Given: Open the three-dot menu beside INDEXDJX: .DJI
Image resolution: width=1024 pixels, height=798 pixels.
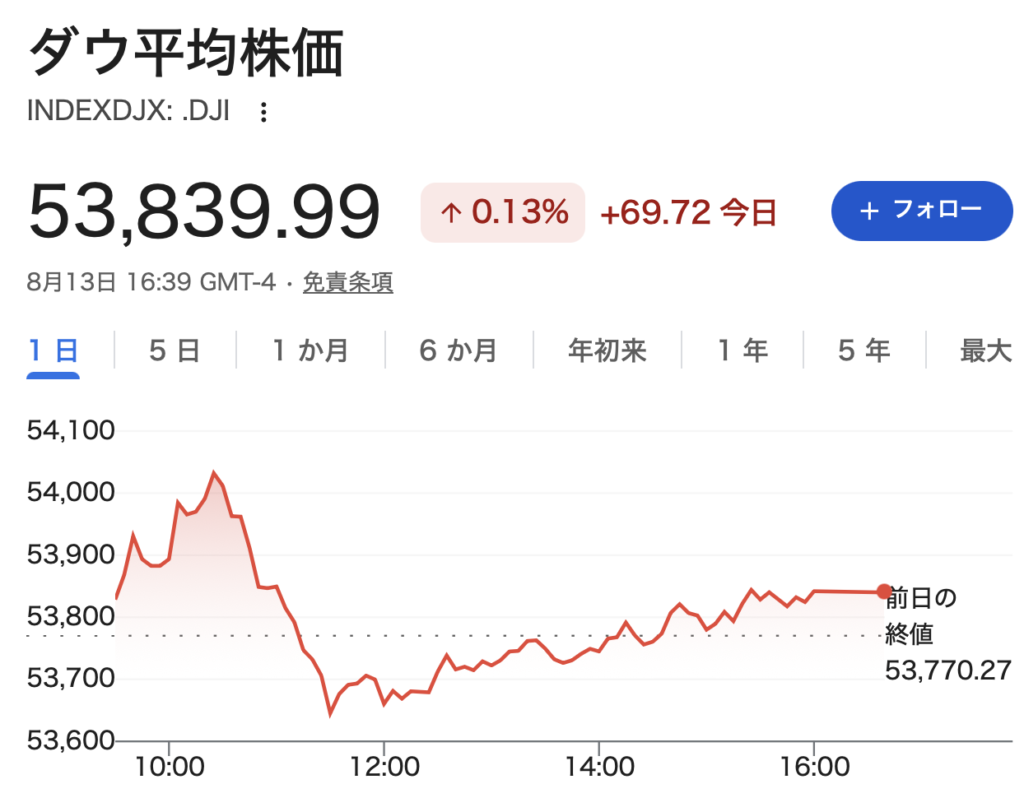Looking at the screenshot, I should point(263,112).
